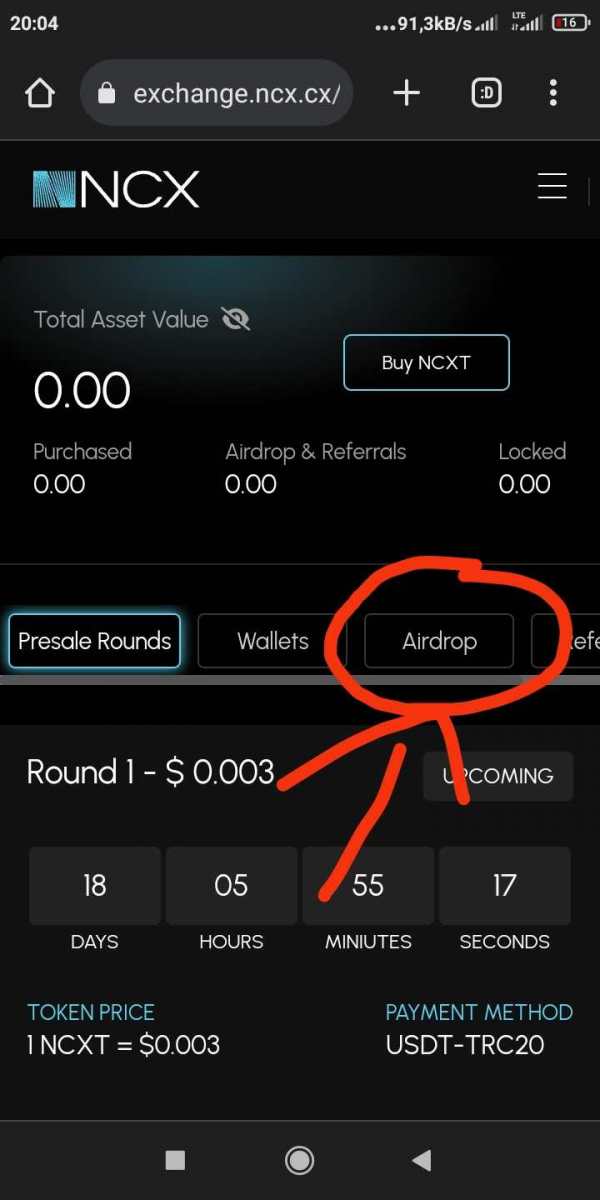Hide the Total Asset Value
600x1200 pixels.
tap(236, 320)
